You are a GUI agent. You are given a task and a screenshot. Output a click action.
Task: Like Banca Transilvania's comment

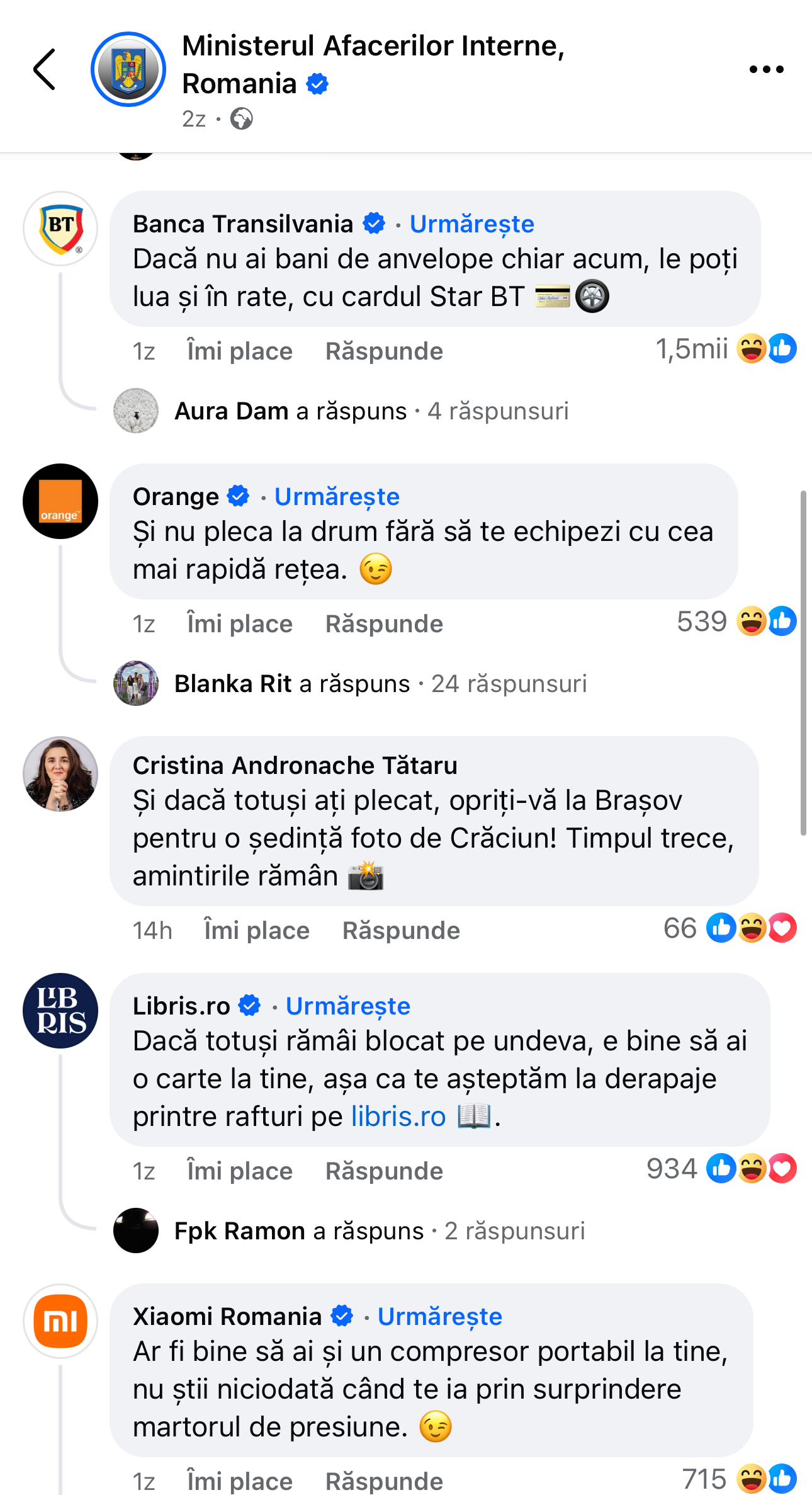point(240,351)
